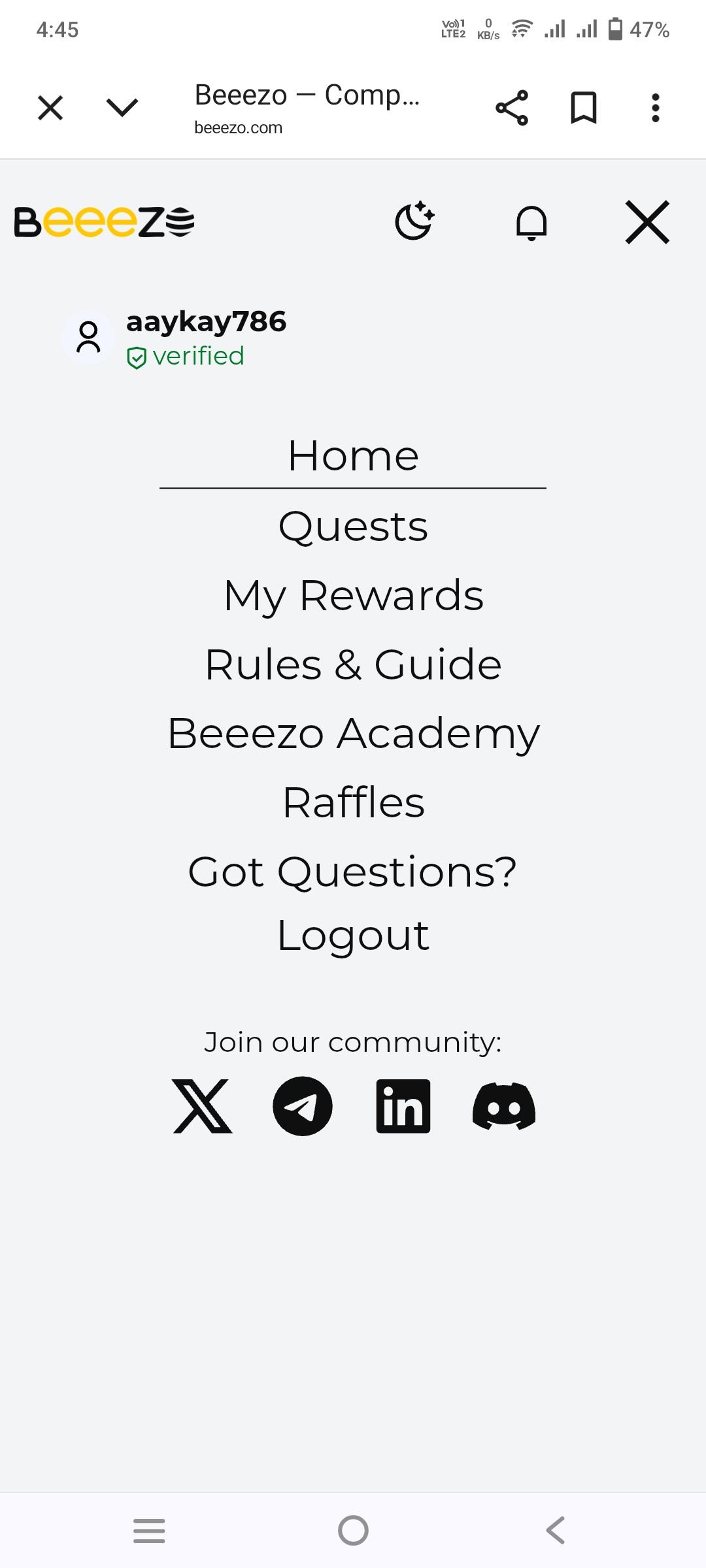
Task: Toggle dark mode with the moon icon
Action: (x=414, y=221)
